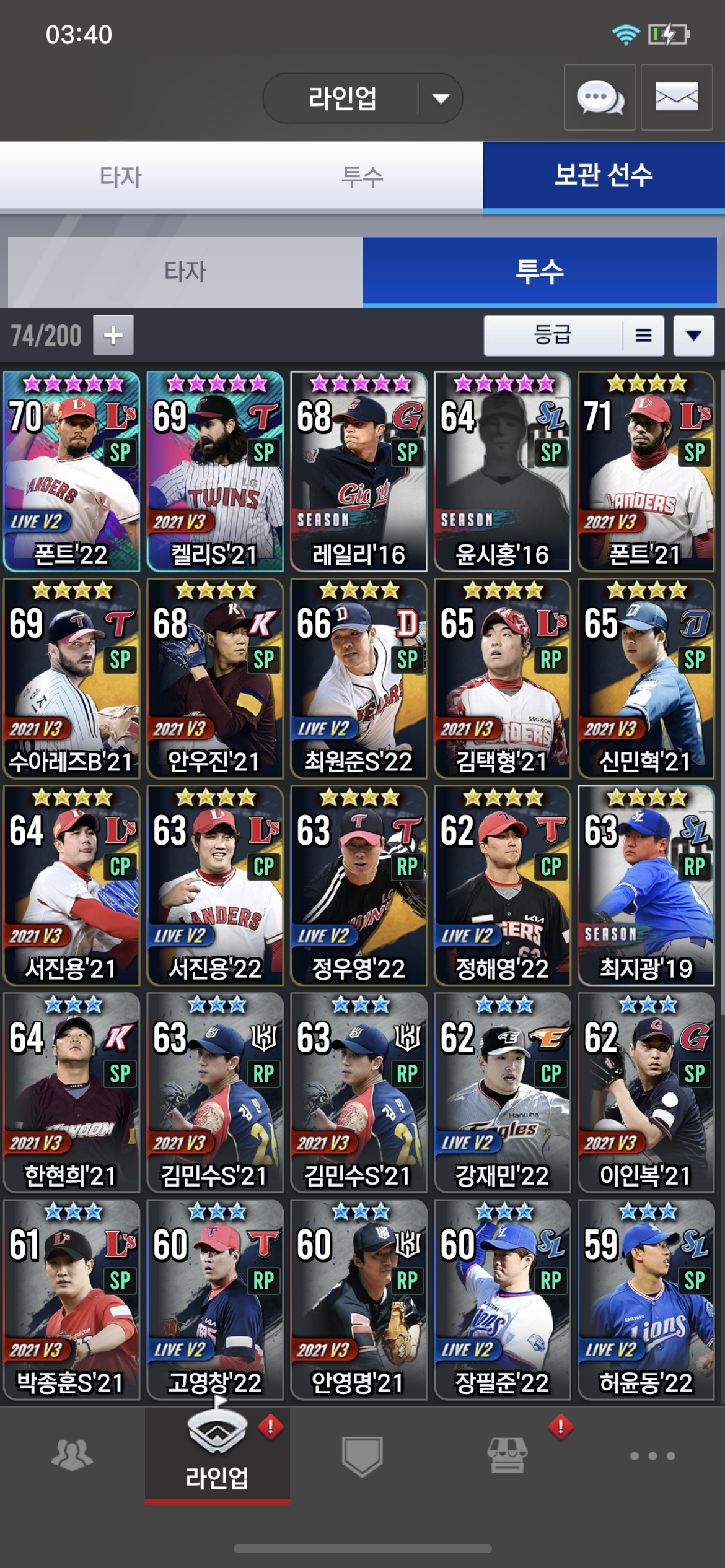This screenshot has width=725, height=1568.
Task: Open the 최지광'19 card
Action: pos(646,886)
